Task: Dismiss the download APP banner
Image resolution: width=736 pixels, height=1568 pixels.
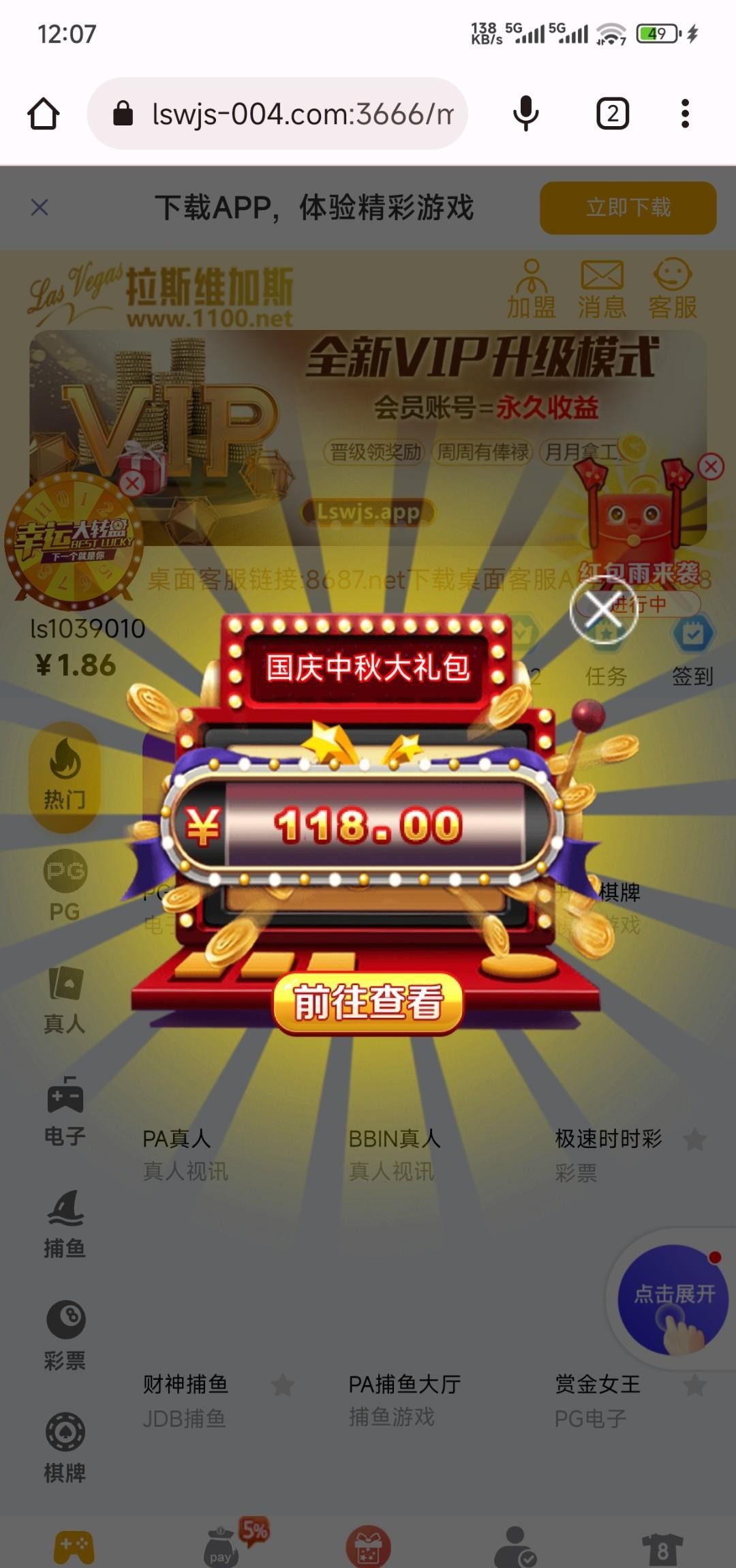Action: (x=40, y=207)
